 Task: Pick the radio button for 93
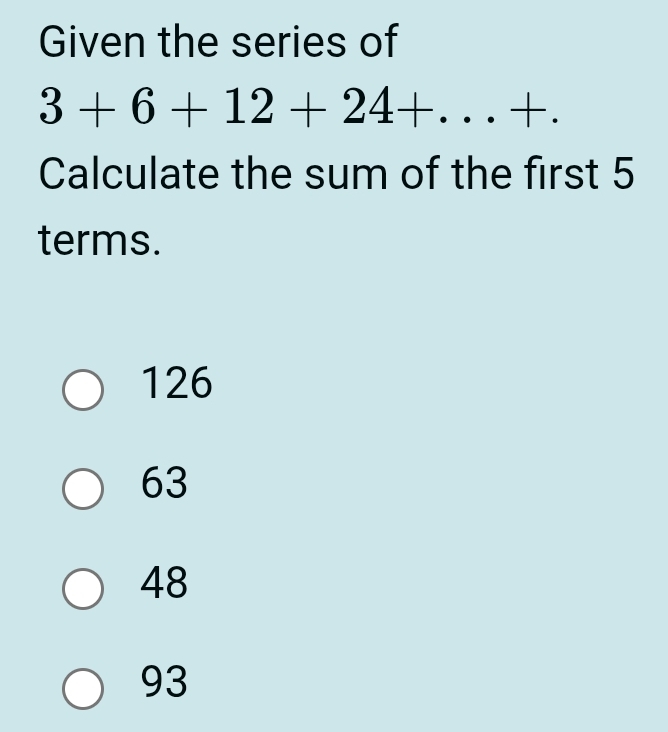[x=83, y=689]
